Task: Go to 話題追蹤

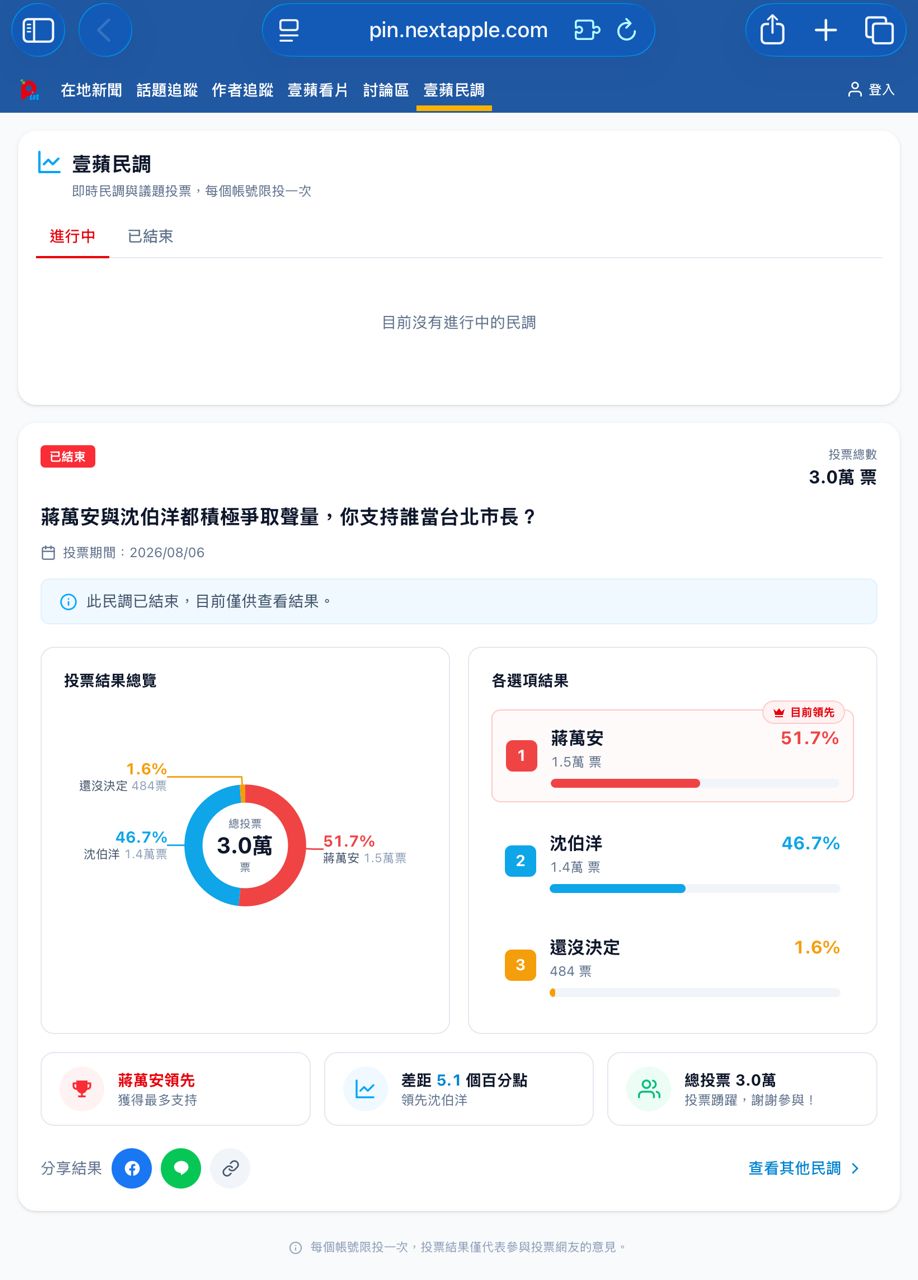Action: [x=167, y=90]
